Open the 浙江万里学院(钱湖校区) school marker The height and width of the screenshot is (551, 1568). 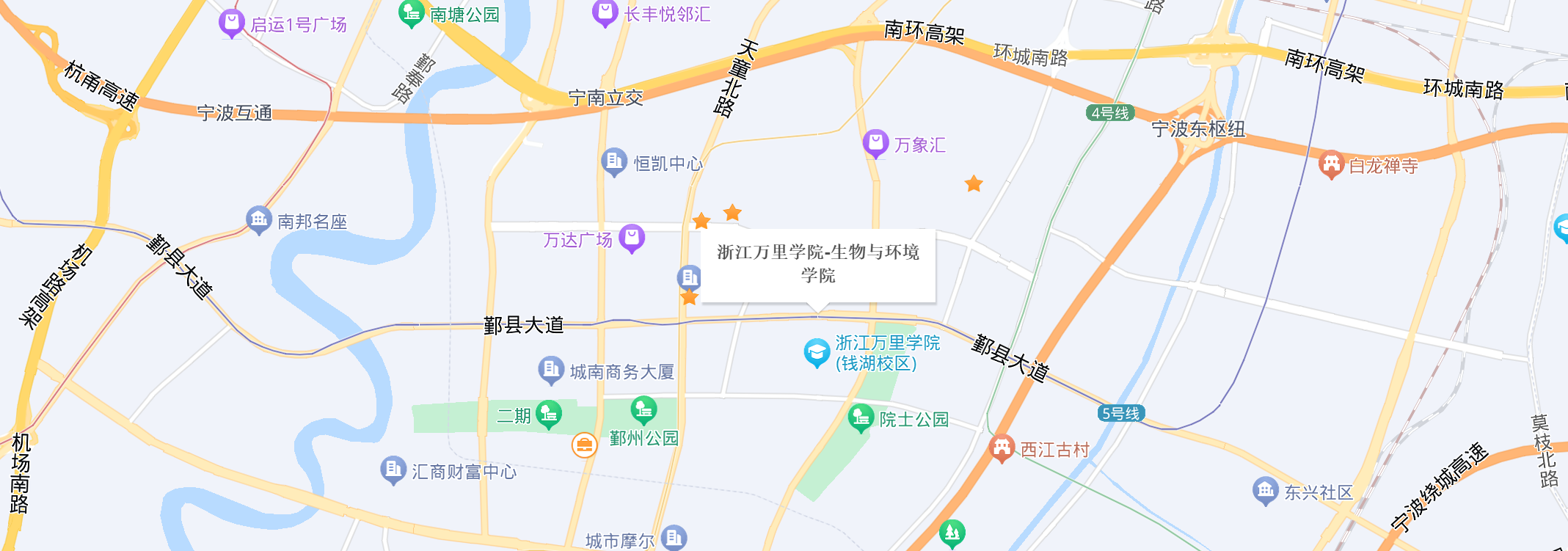tap(816, 352)
